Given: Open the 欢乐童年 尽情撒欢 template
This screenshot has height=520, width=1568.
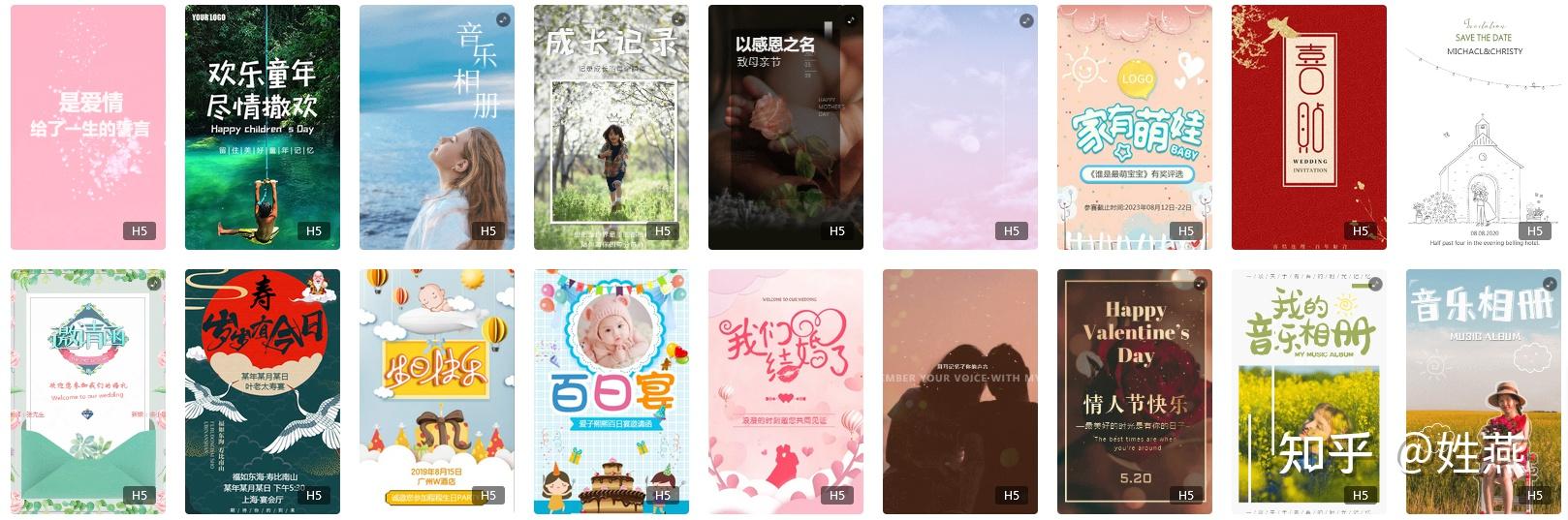Looking at the screenshot, I should [262, 127].
